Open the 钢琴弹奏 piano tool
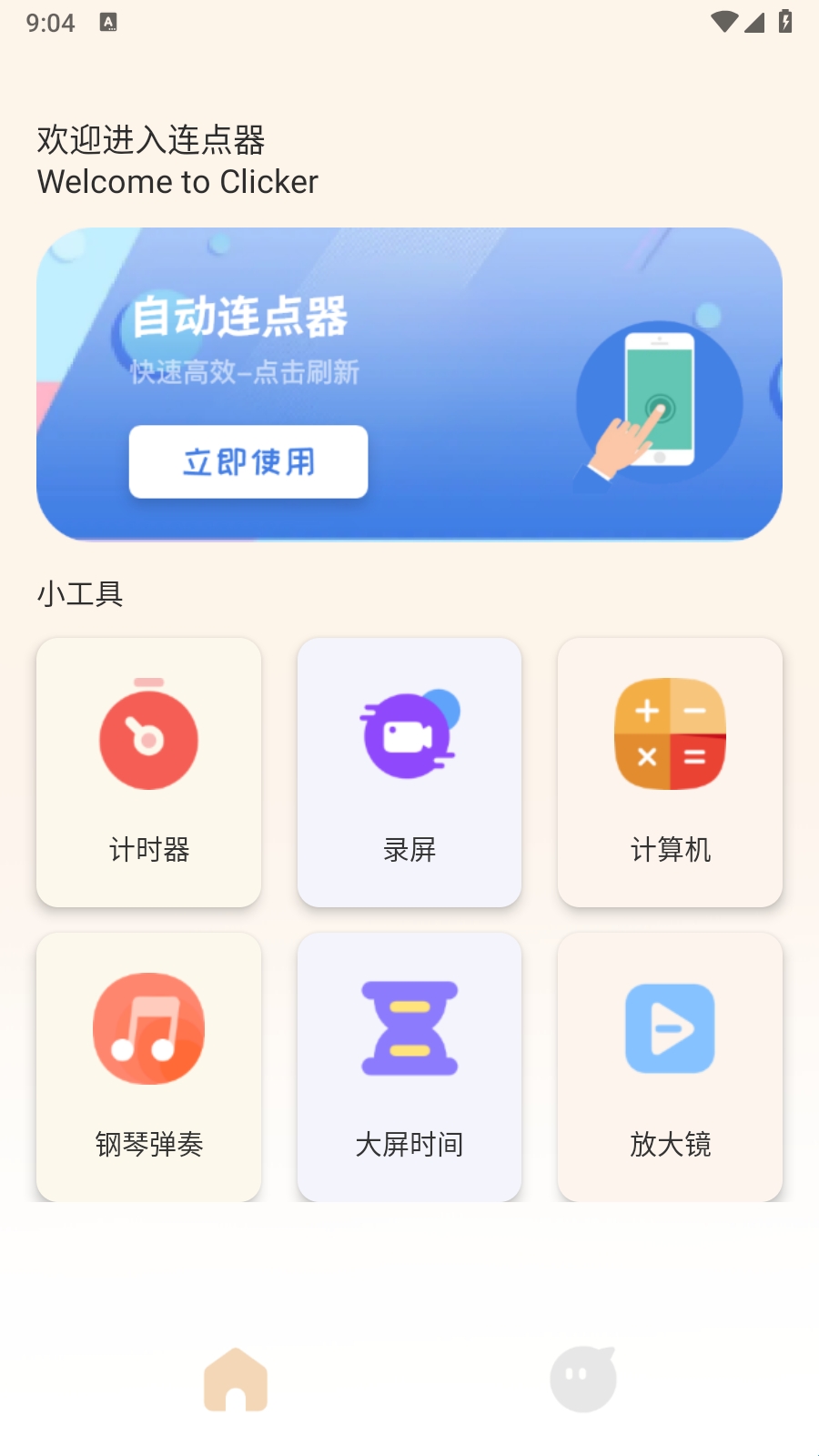Screen dimensions: 819x1456 click(x=148, y=1067)
